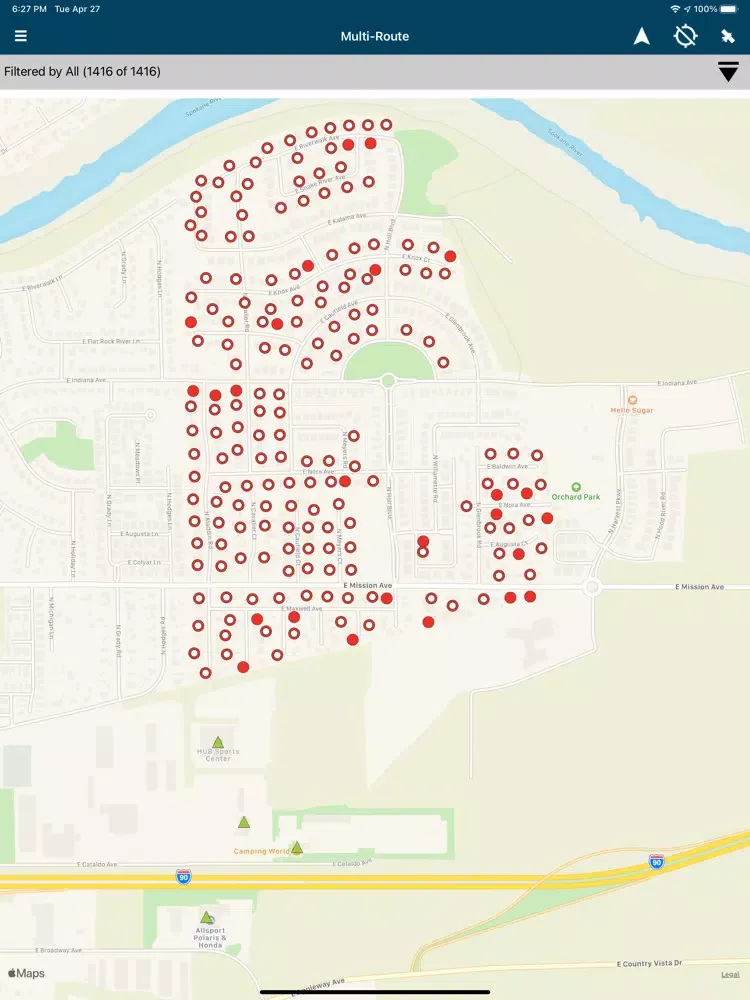750x1000 pixels.
Task: Expand the Filtered by All dropdown
Action: pyautogui.click(x=728, y=71)
